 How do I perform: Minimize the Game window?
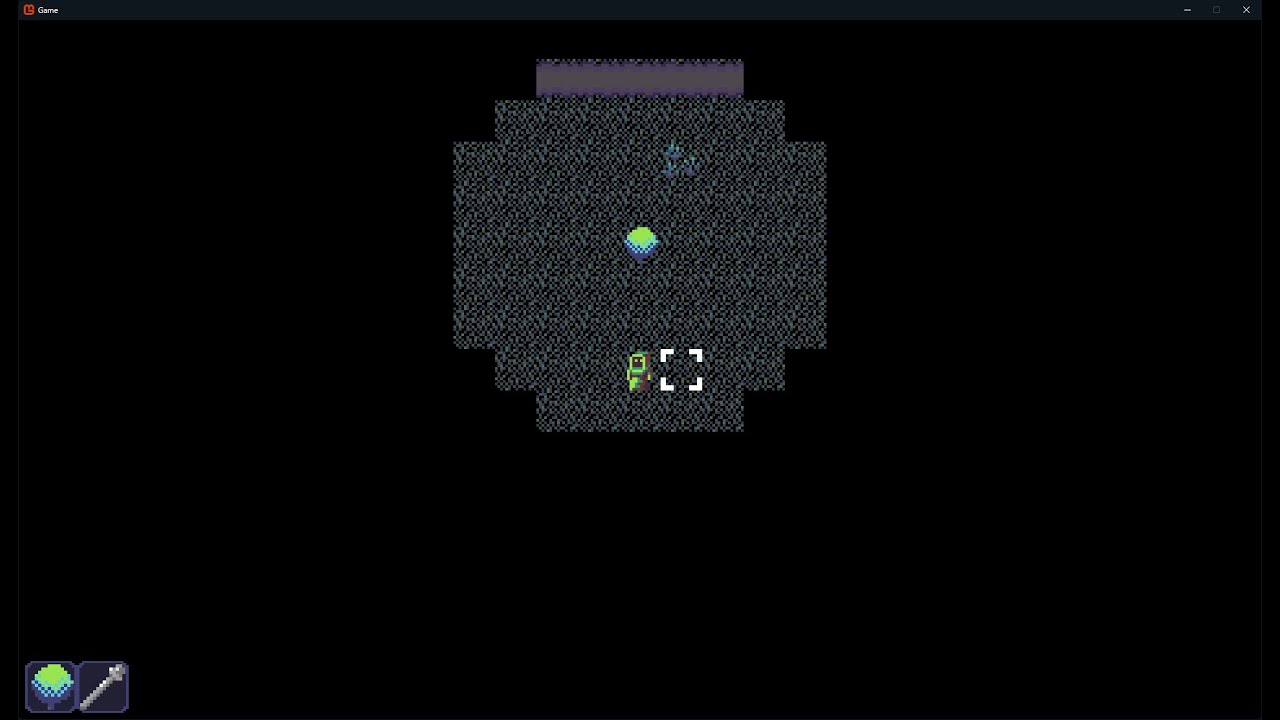tap(1187, 10)
